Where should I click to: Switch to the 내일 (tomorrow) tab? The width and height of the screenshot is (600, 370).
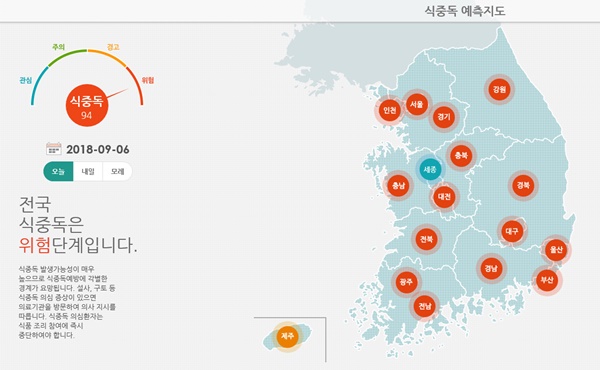coord(88,171)
